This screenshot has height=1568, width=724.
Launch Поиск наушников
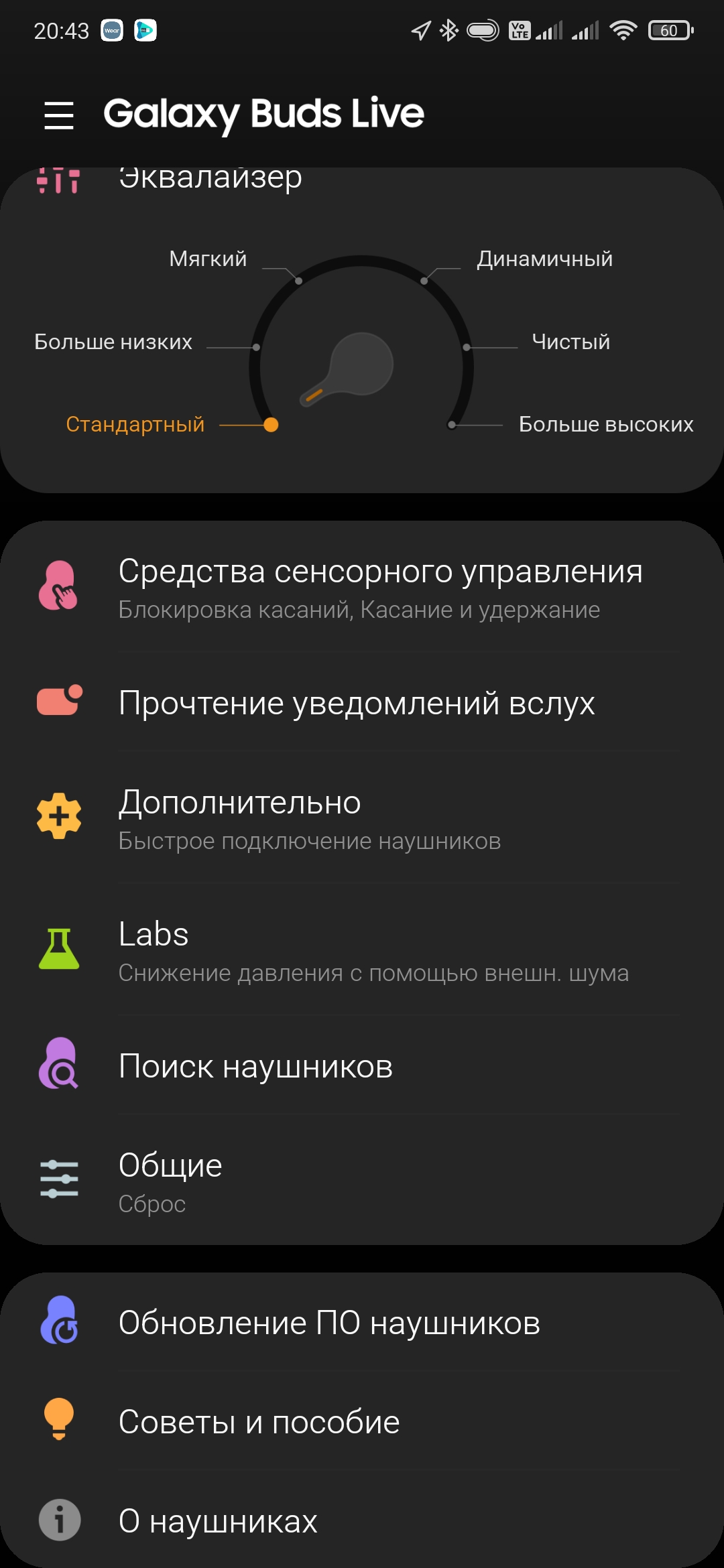coord(255,1066)
